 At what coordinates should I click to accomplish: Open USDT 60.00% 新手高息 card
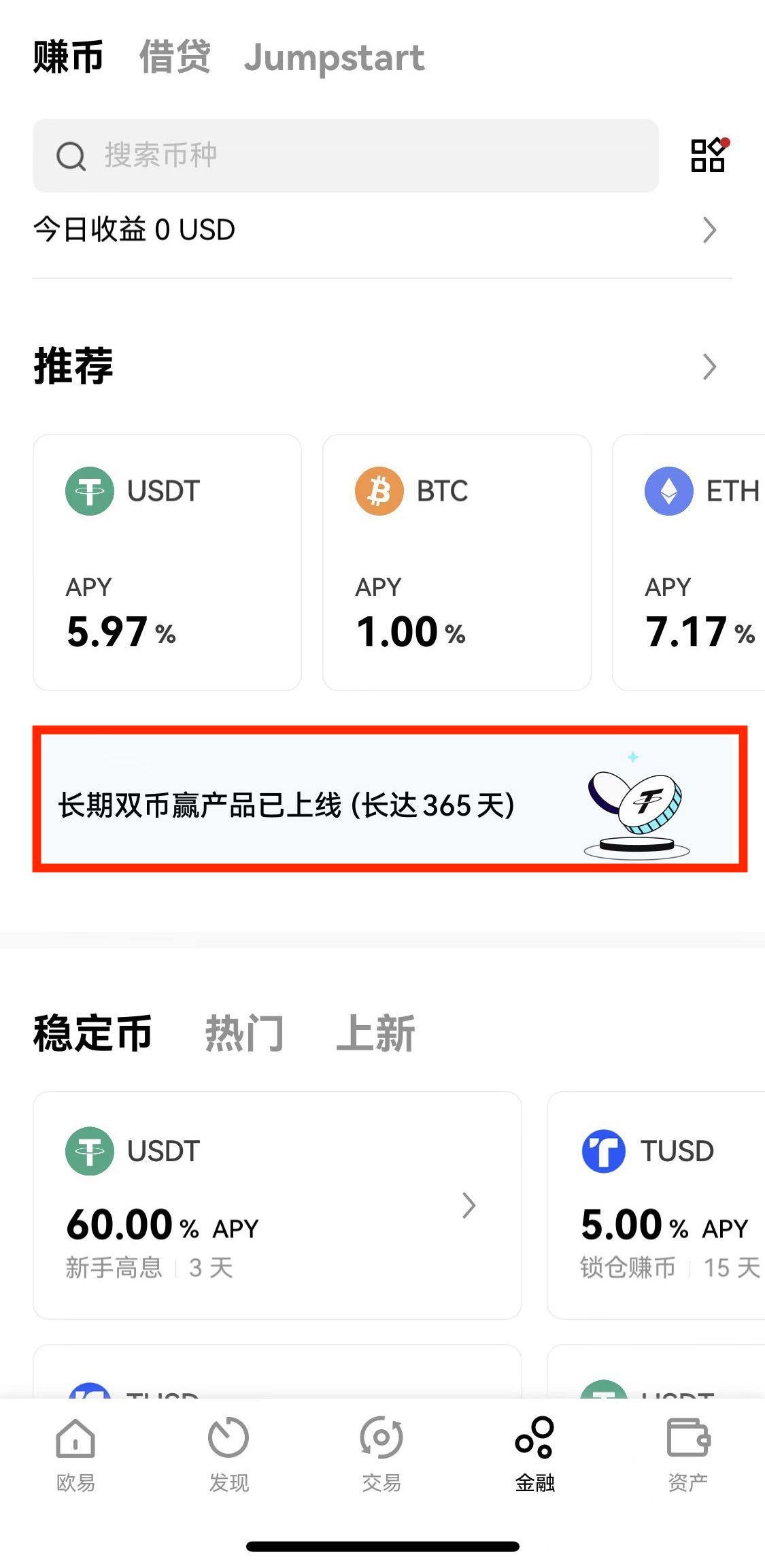(x=277, y=1205)
